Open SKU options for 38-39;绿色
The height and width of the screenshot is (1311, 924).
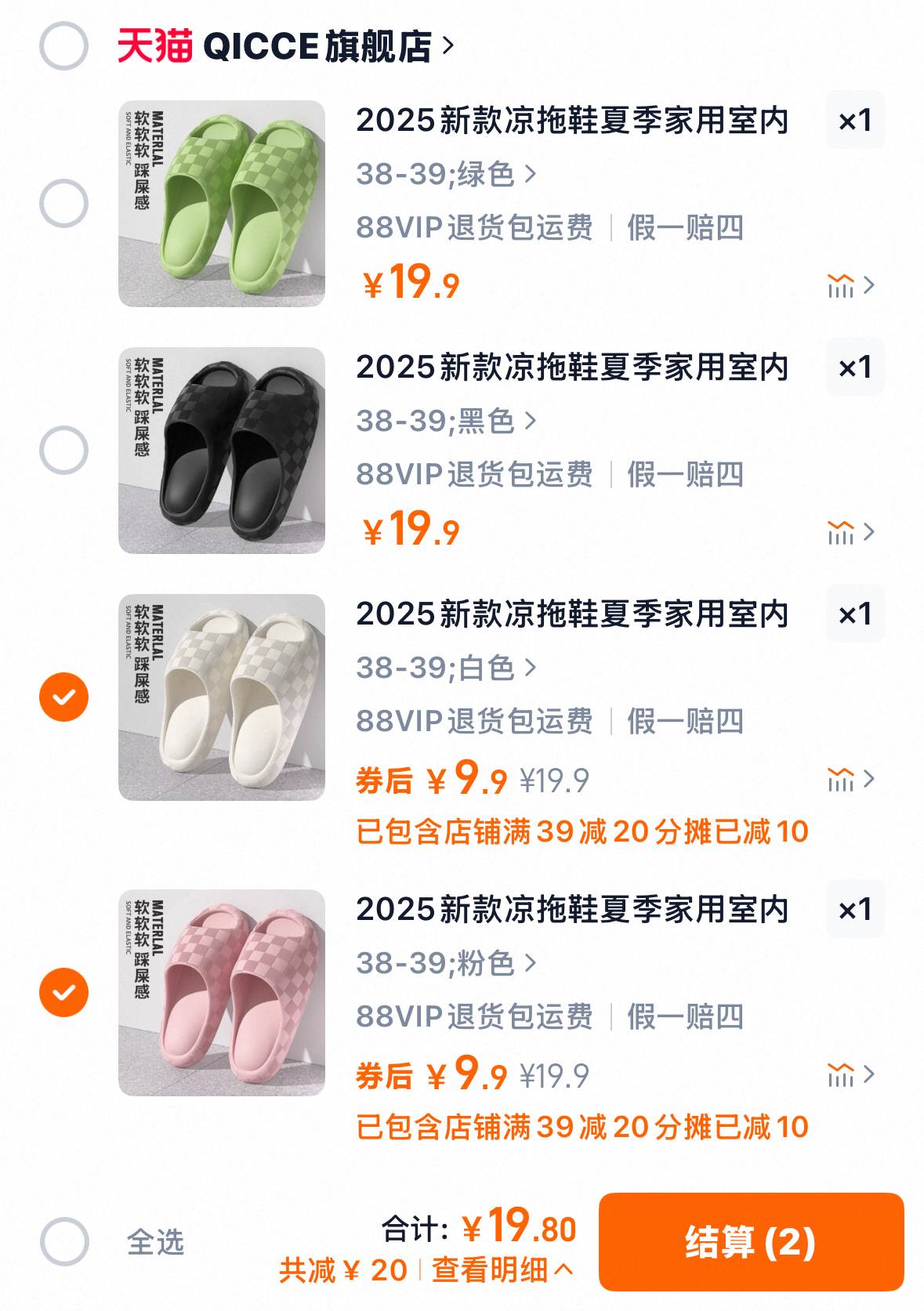[439, 176]
